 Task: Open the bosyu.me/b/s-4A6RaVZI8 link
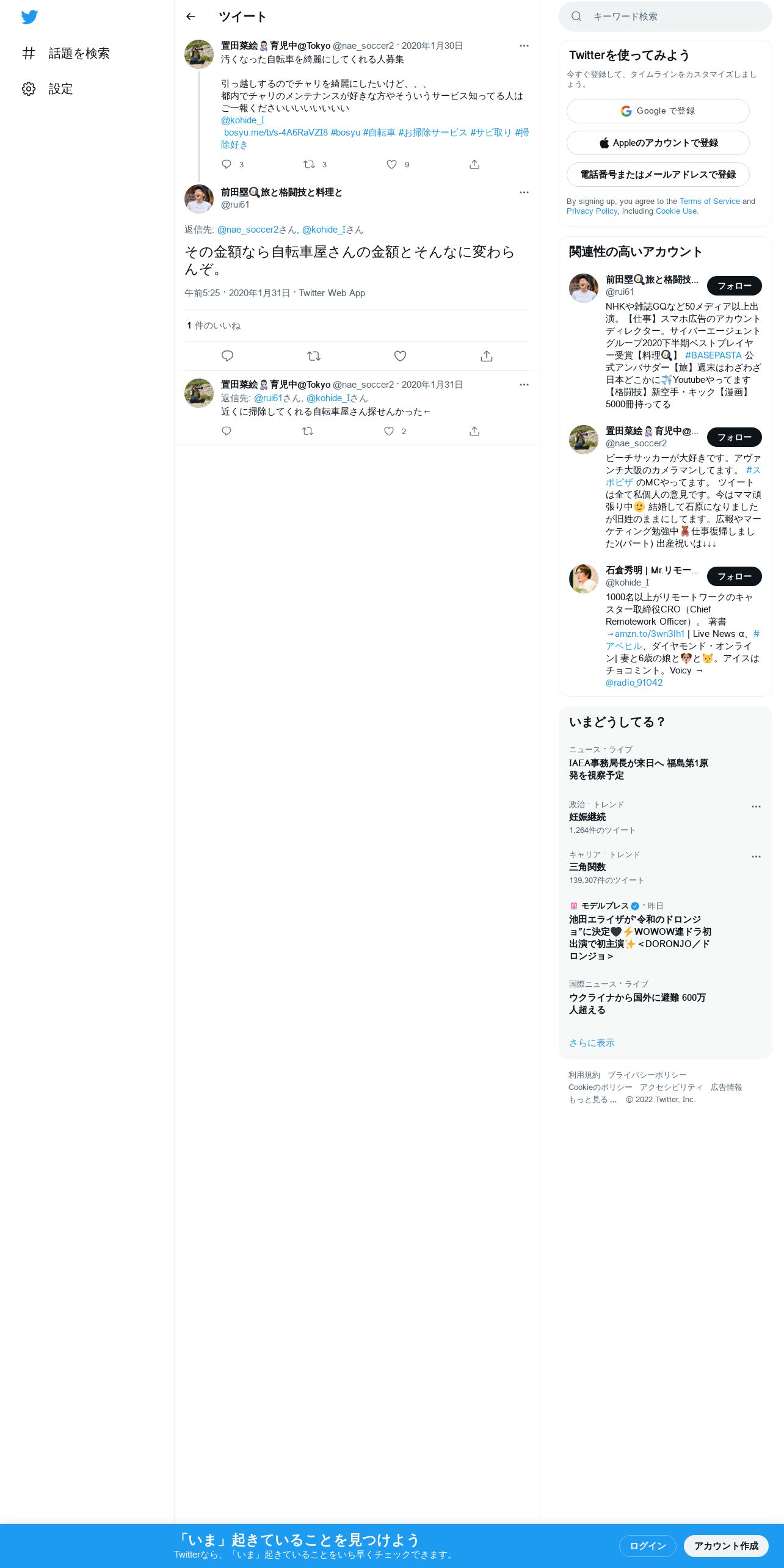(x=275, y=132)
